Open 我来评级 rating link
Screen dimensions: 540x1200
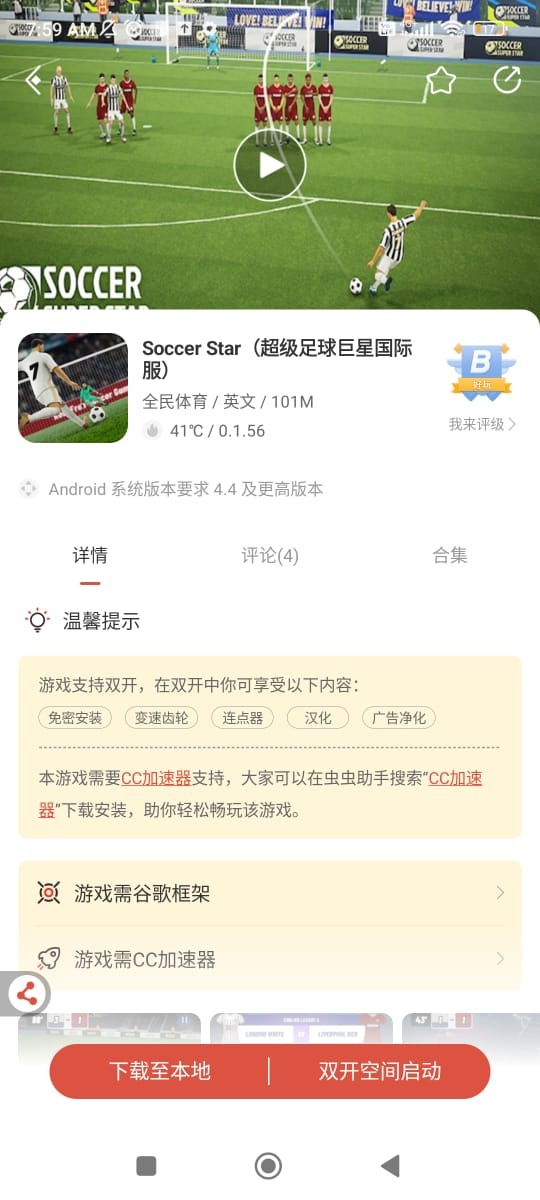coord(482,424)
